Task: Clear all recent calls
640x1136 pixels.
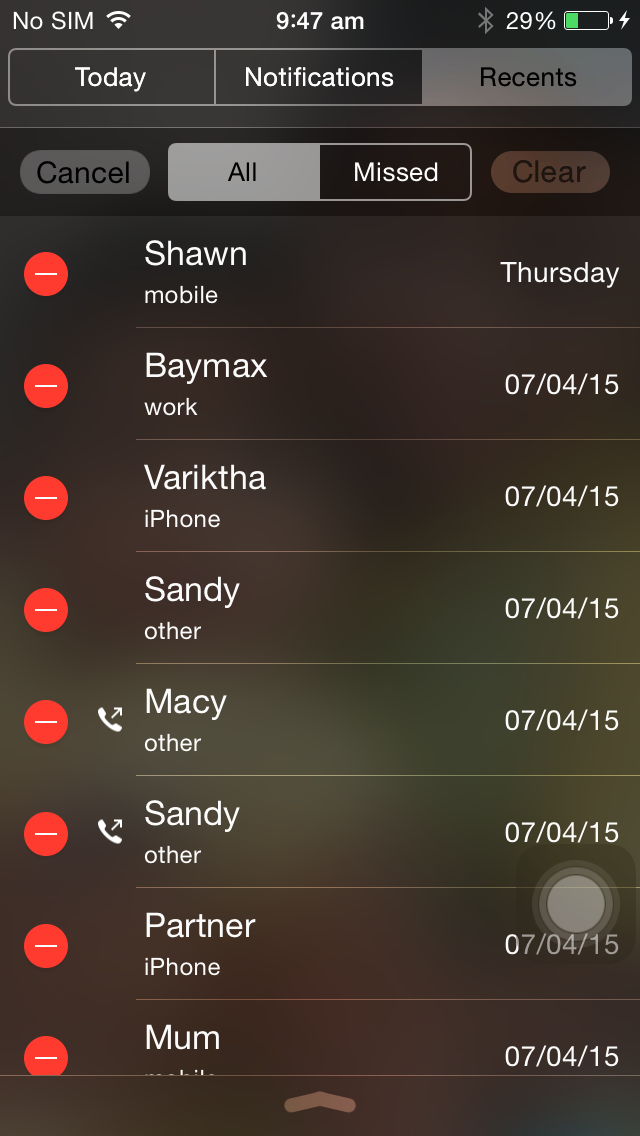Action: pyautogui.click(x=549, y=172)
